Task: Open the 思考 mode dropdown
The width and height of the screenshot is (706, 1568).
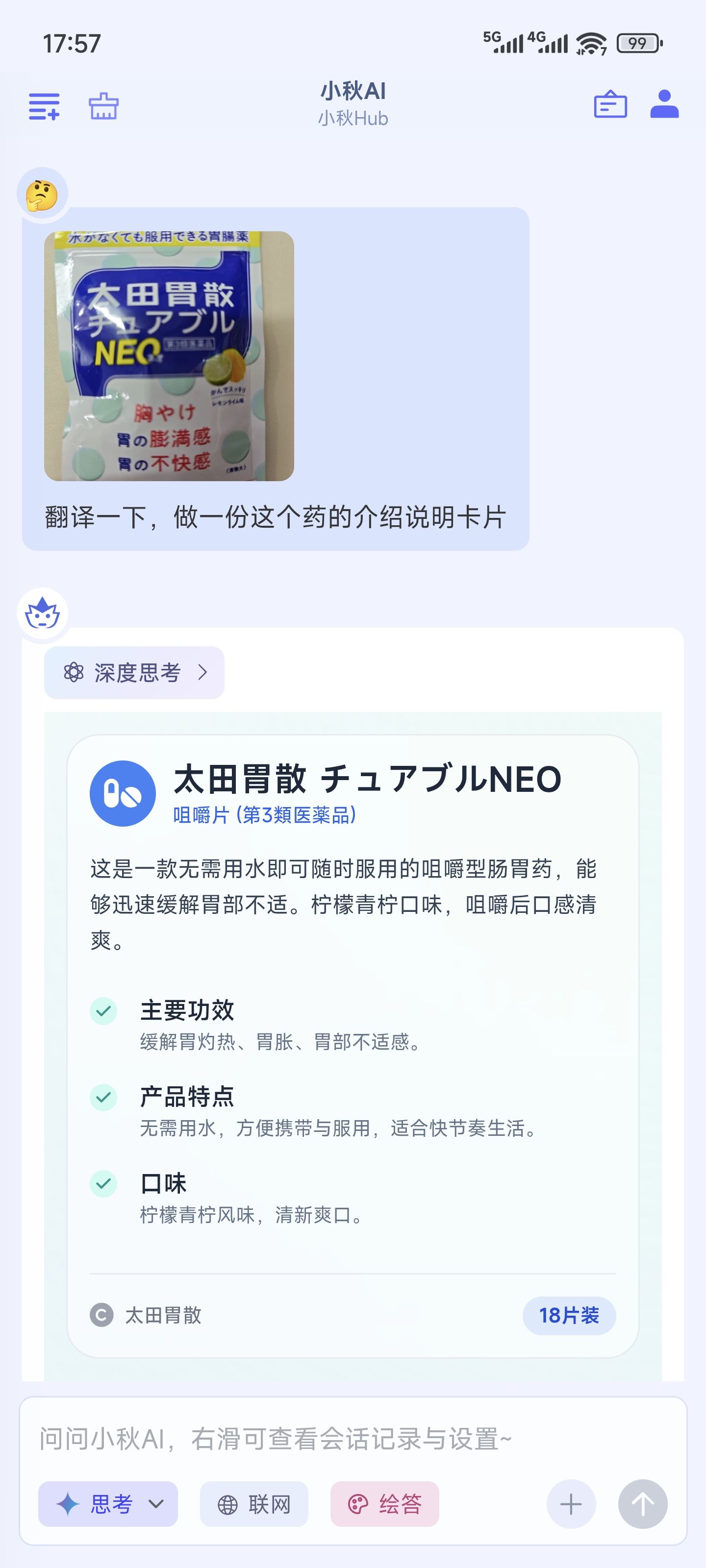Action: point(108,1504)
